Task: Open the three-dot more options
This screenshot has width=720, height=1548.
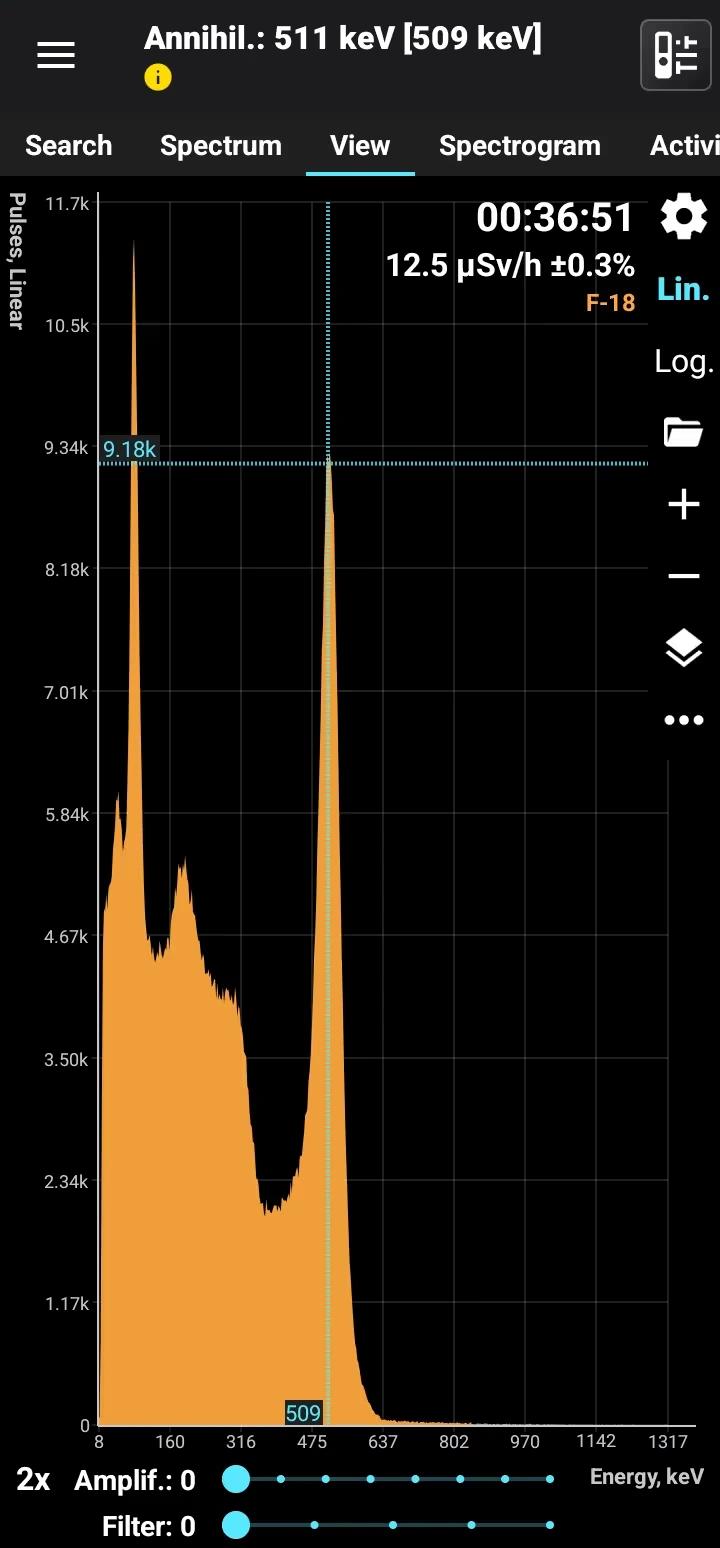Action: (x=684, y=720)
